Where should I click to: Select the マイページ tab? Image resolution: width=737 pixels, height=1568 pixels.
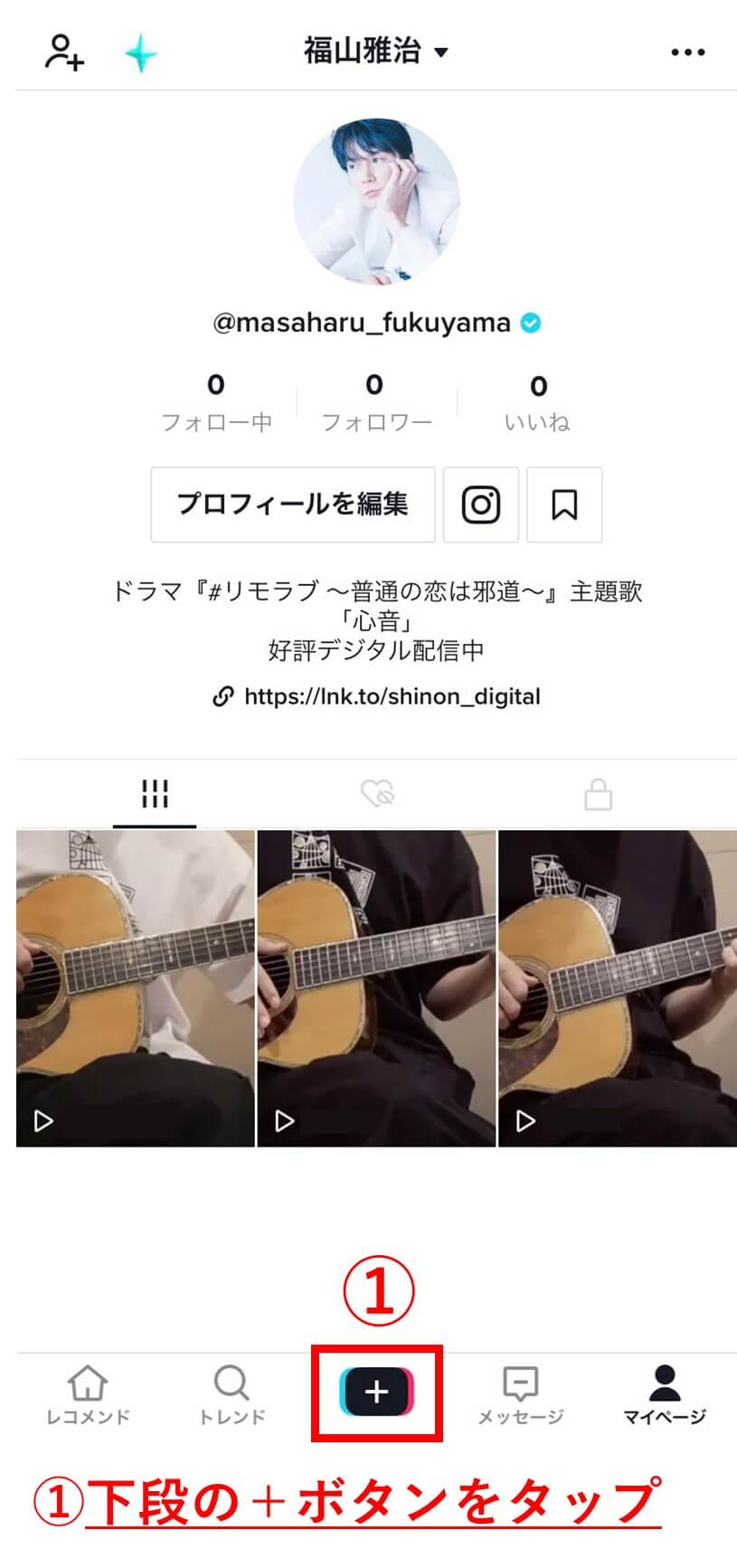pyautogui.click(x=665, y=1393)
